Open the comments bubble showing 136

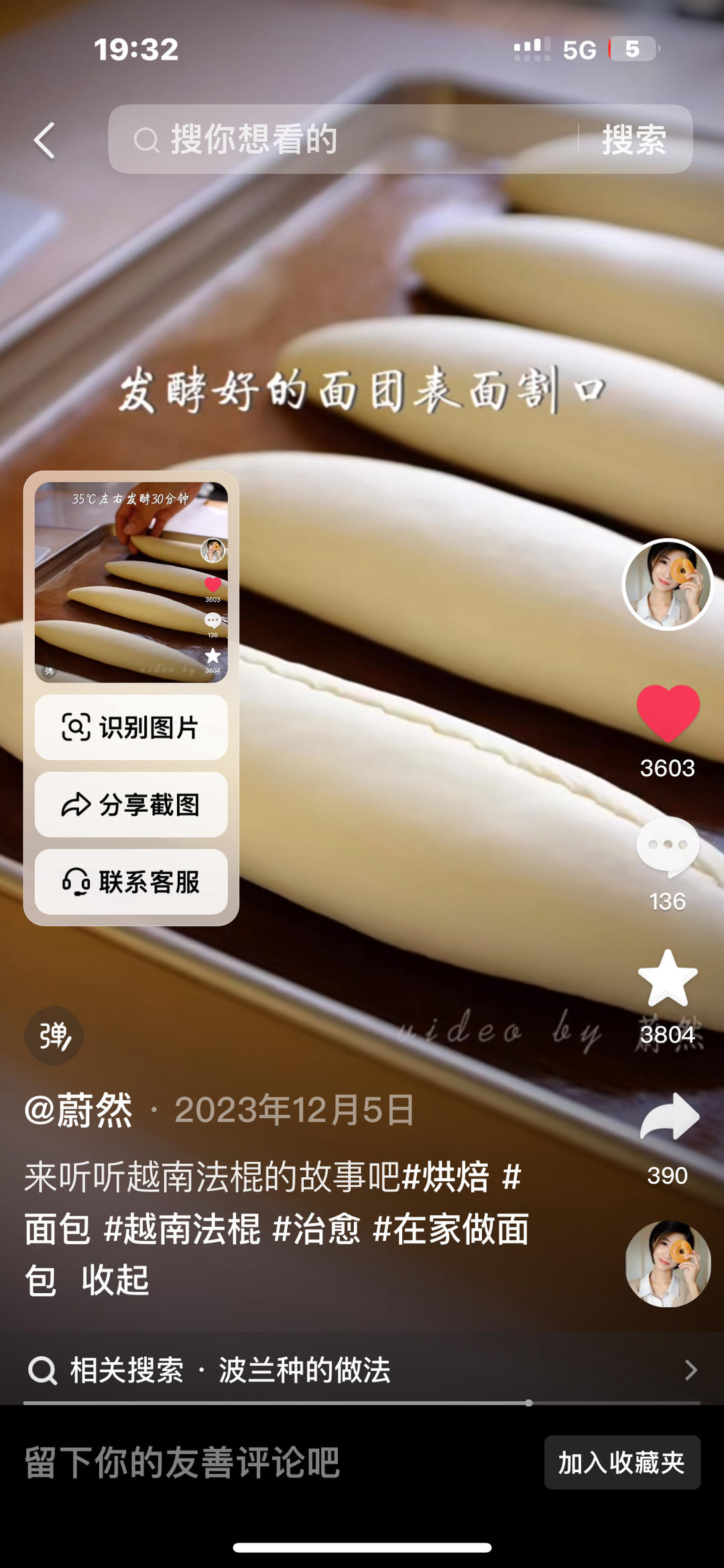[668, 847]
